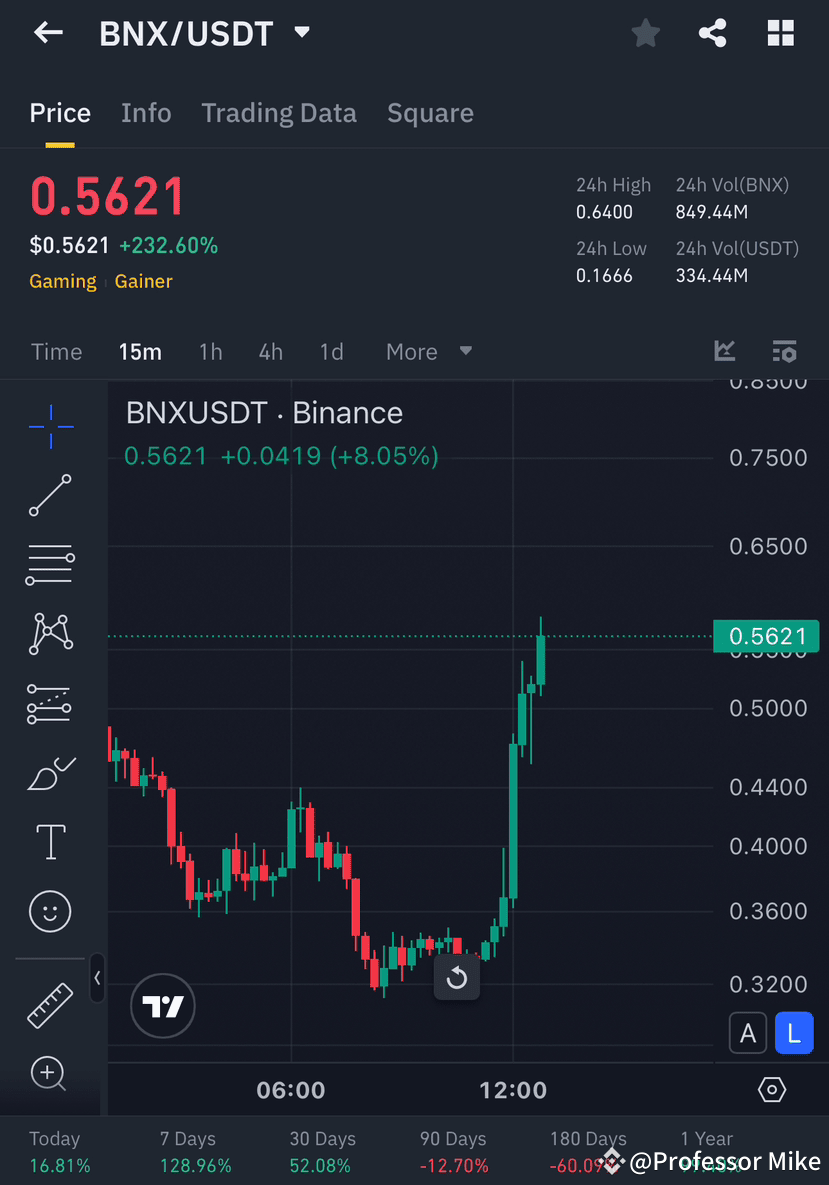Toggle logarithmic price scale

[794, 1033]
